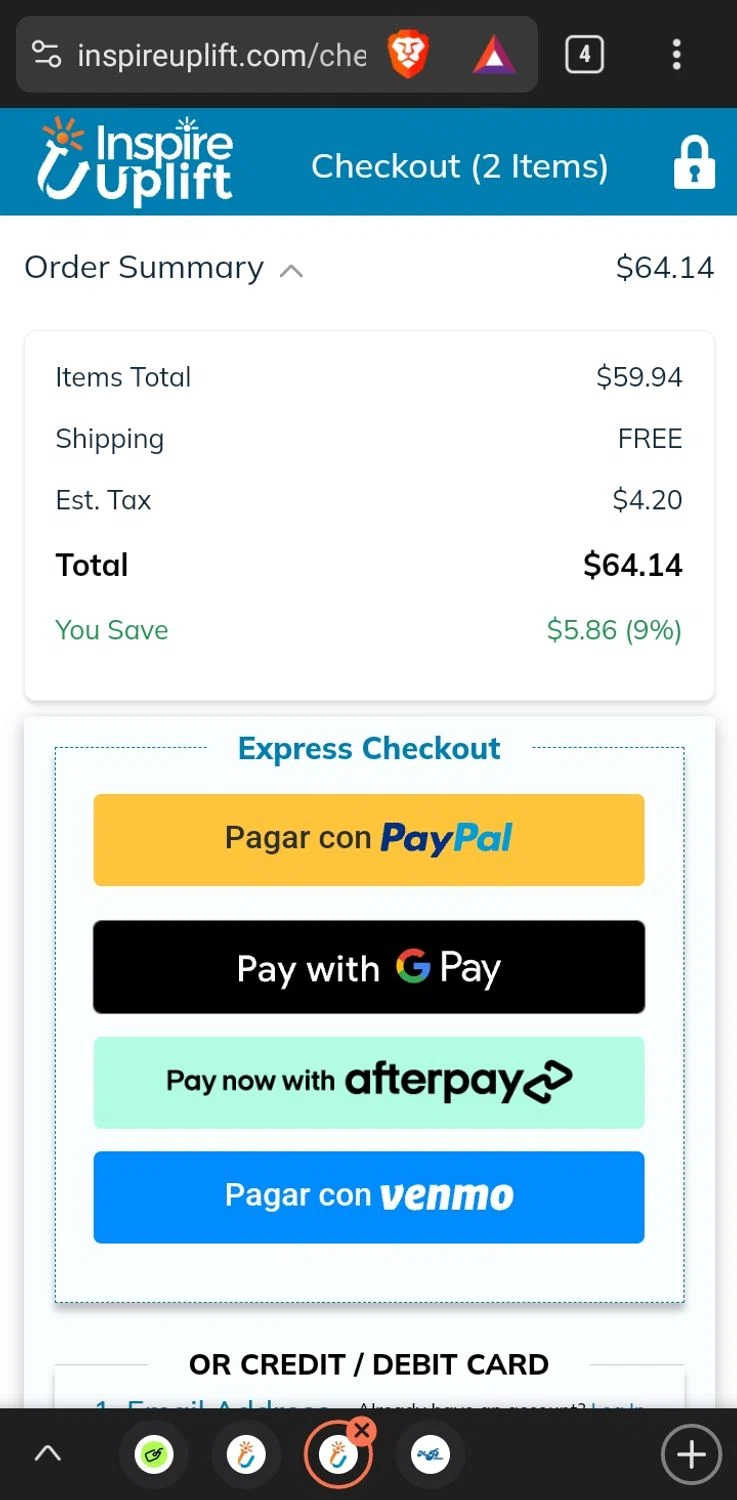Add a new browser tab
This screenshot has height=1500, width=737.
(x=691, y=1455)
